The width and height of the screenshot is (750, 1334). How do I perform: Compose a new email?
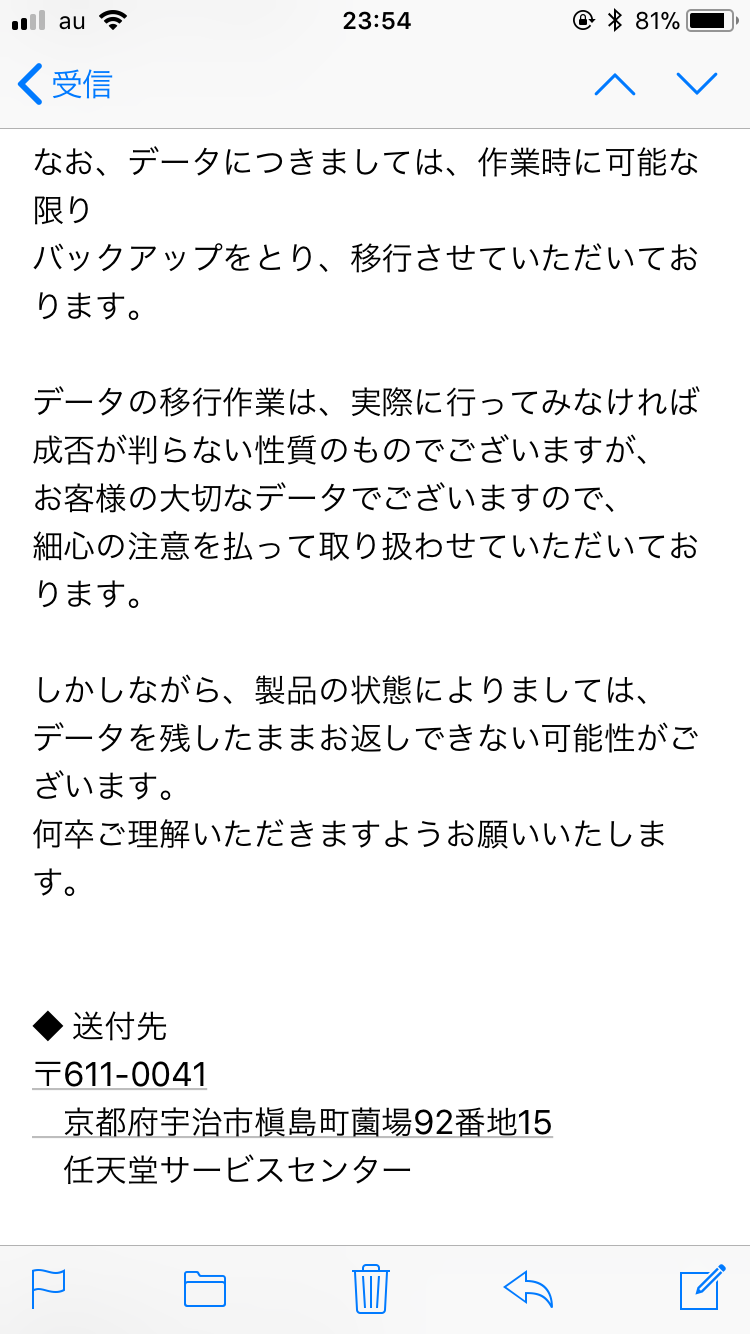[701, 1287]
